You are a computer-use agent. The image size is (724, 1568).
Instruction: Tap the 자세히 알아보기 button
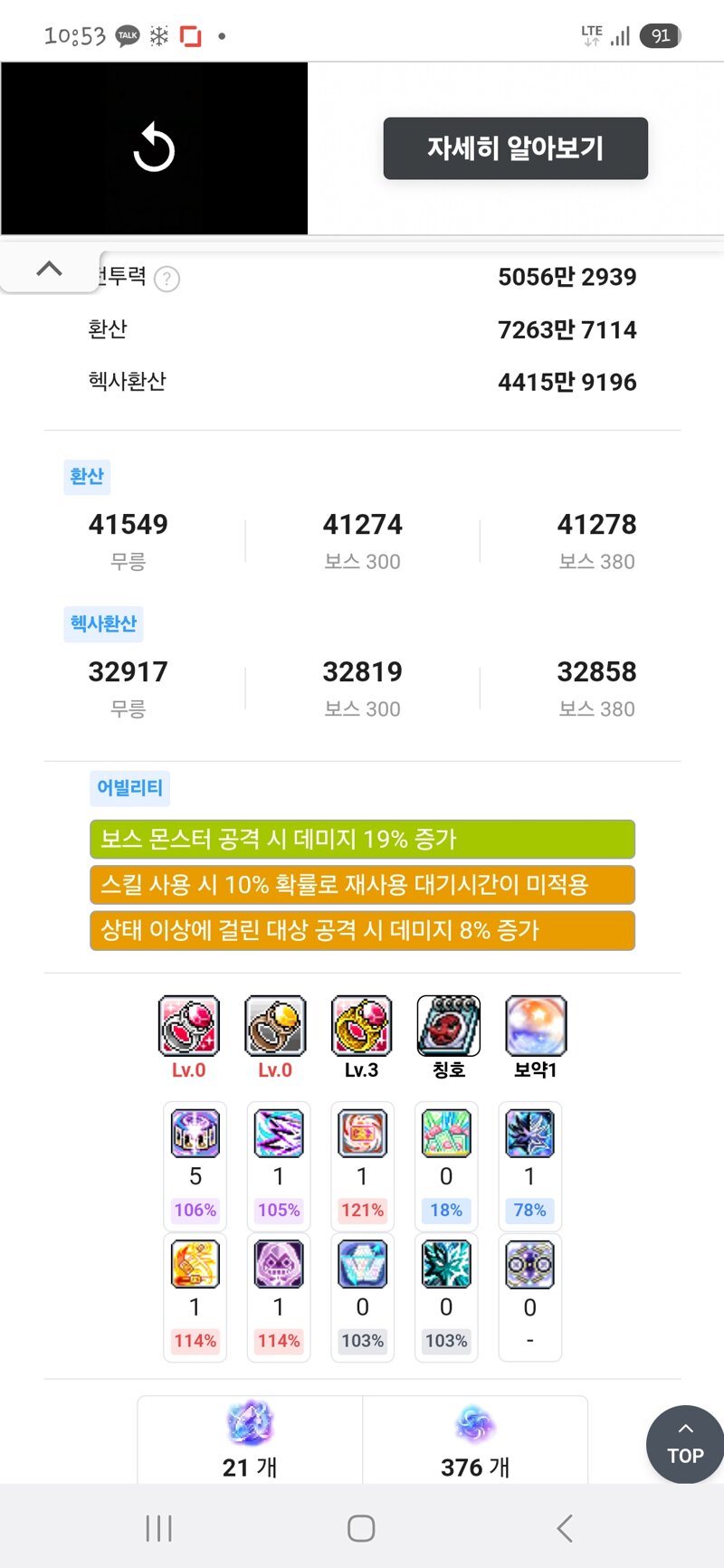point(515,148)
